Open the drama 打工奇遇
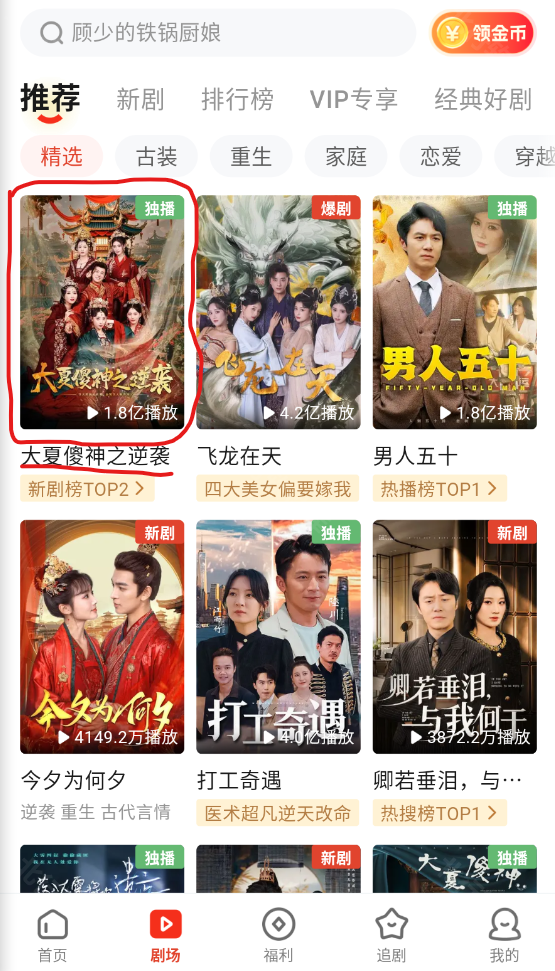The image size is (555, 971). pyautogui.click(x=278, y=637)
